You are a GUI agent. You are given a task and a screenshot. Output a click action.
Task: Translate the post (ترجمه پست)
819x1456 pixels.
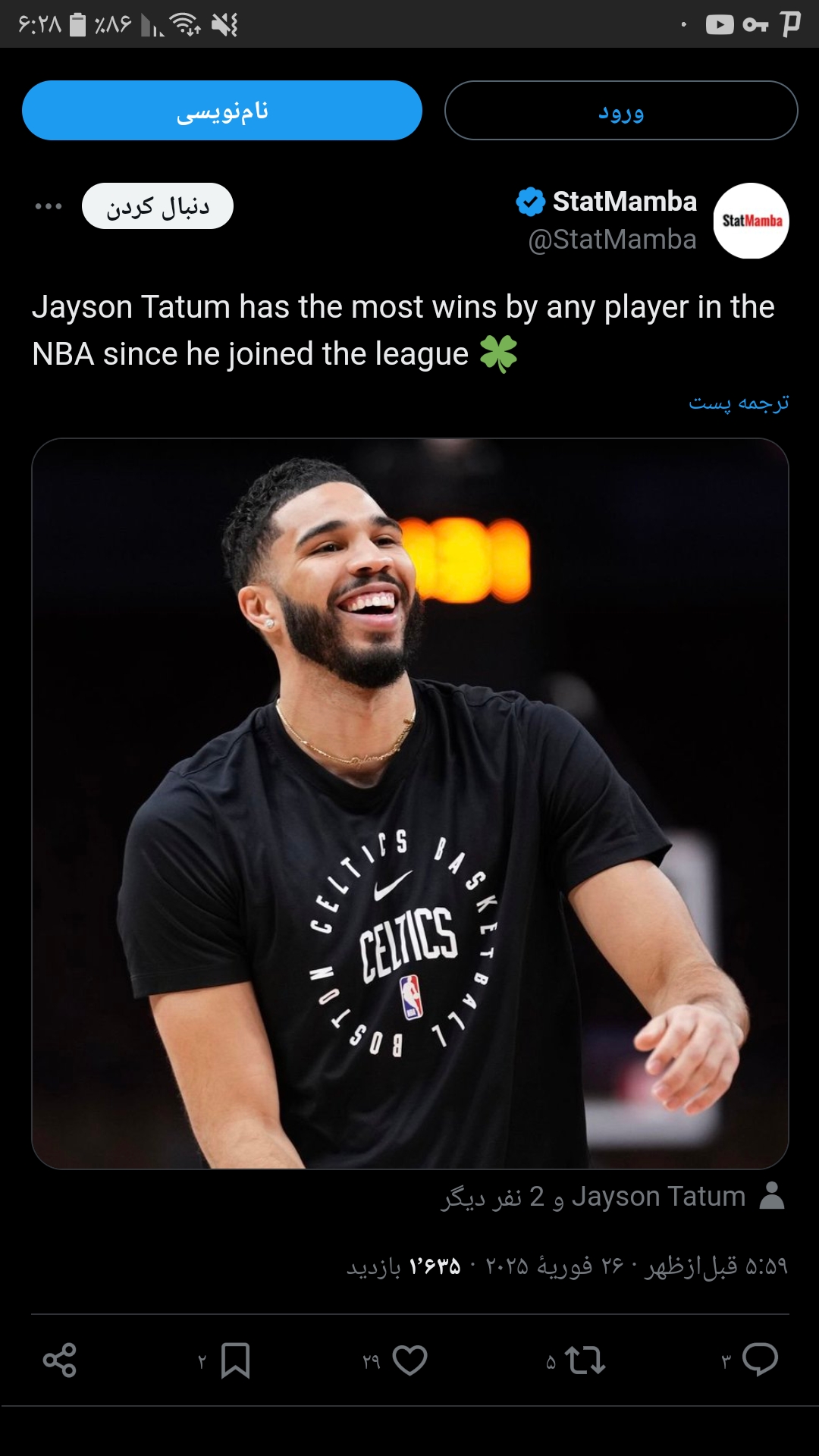click(739, 402)
